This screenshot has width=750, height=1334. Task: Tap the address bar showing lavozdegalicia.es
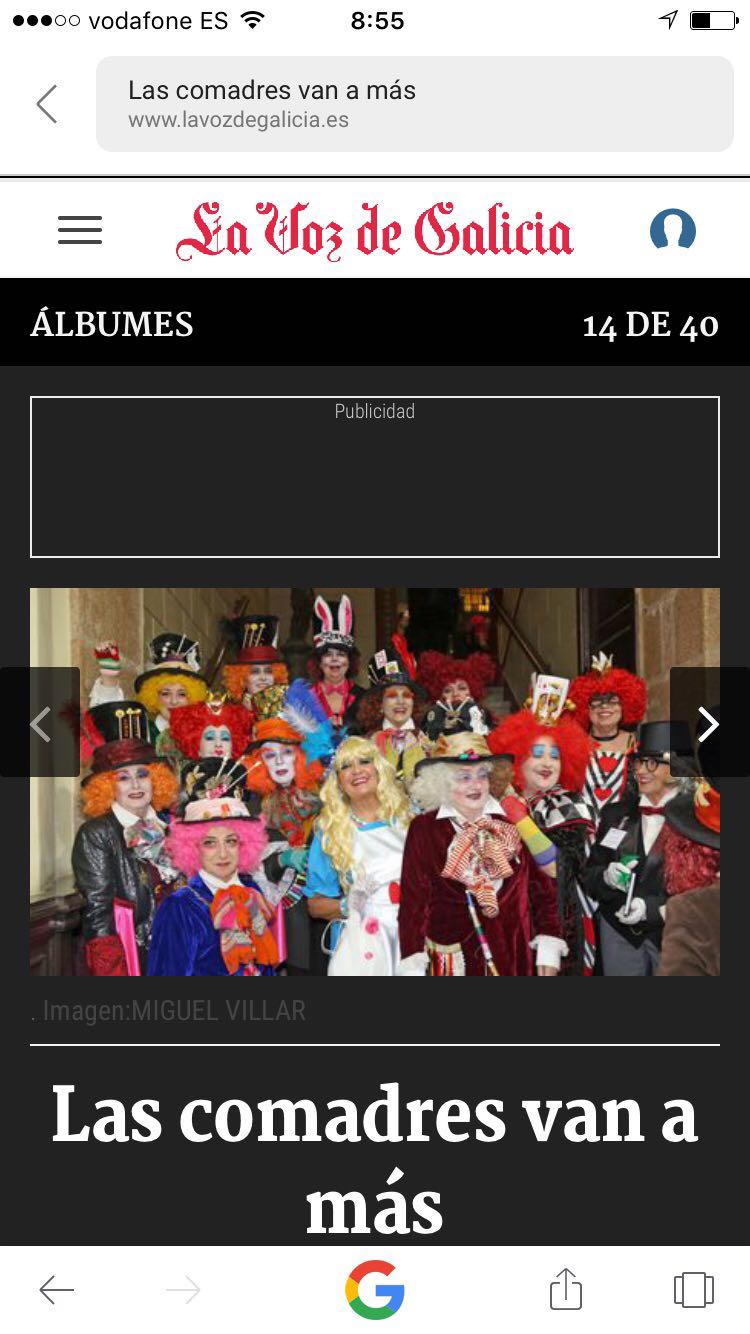[x=414, y=104]
